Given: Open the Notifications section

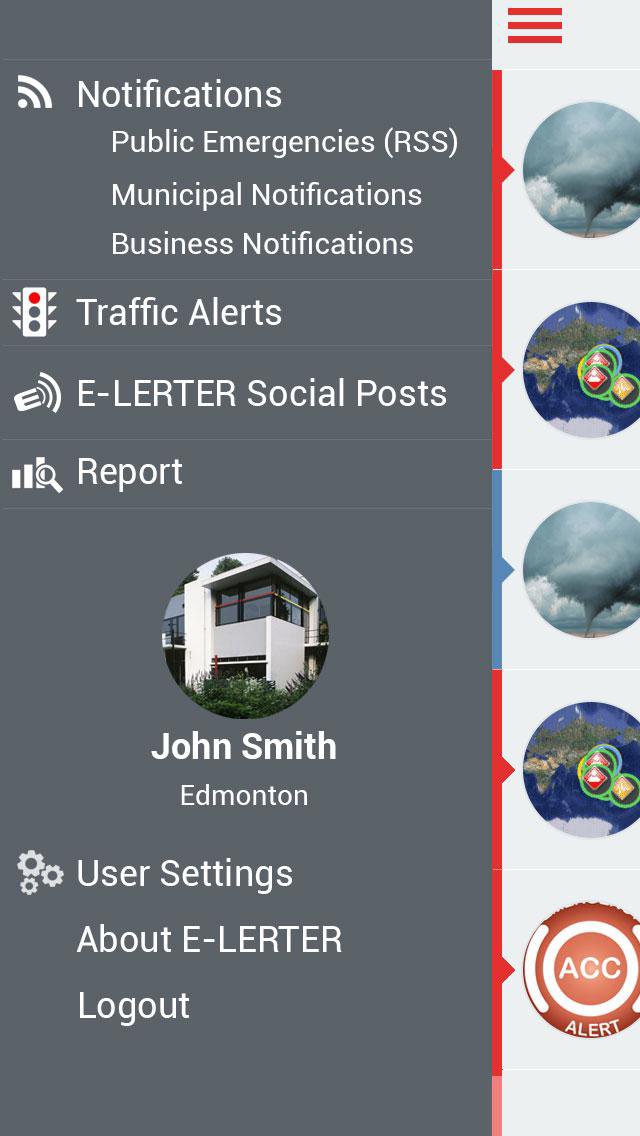Looking at the screenshot, I should pos(179,95).
